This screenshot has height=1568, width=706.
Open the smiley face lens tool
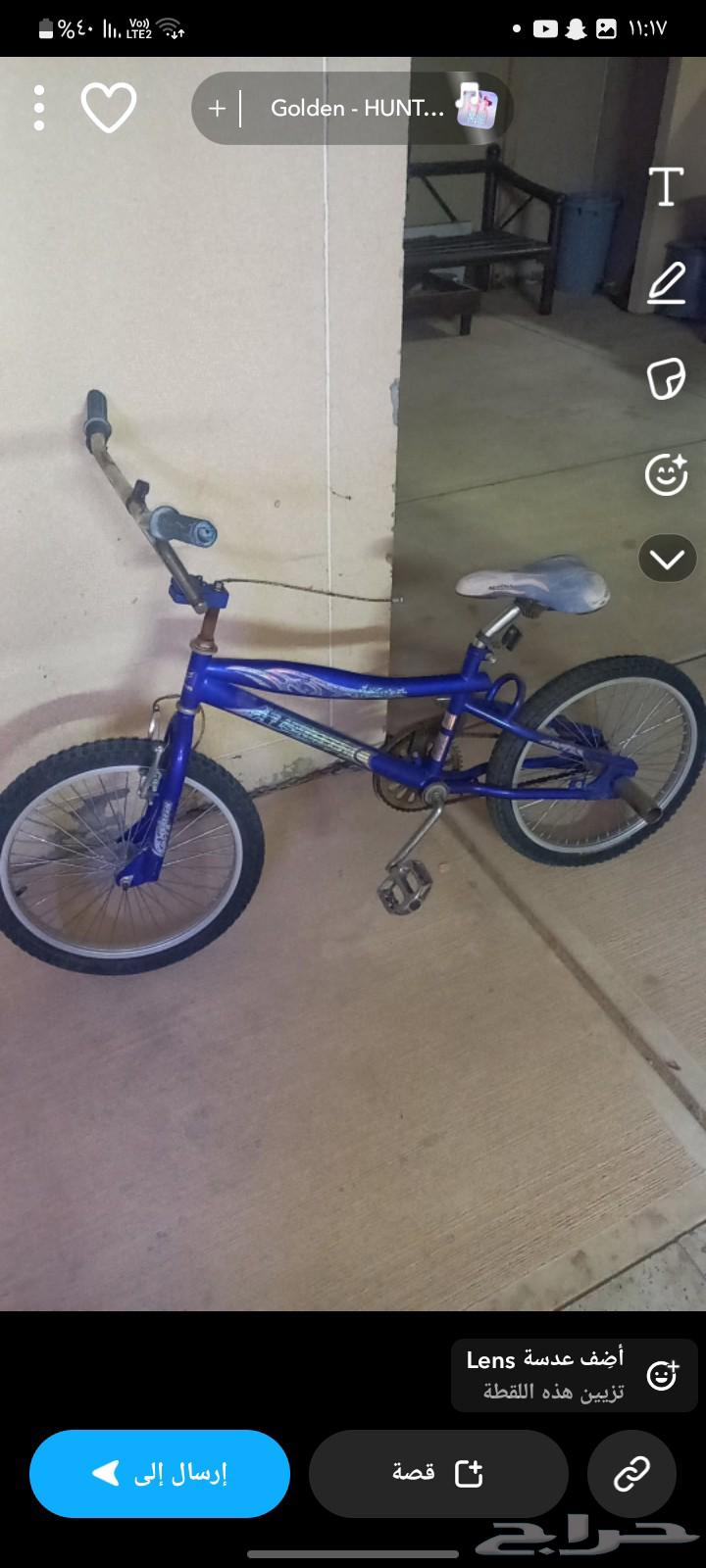click(666, 474)
